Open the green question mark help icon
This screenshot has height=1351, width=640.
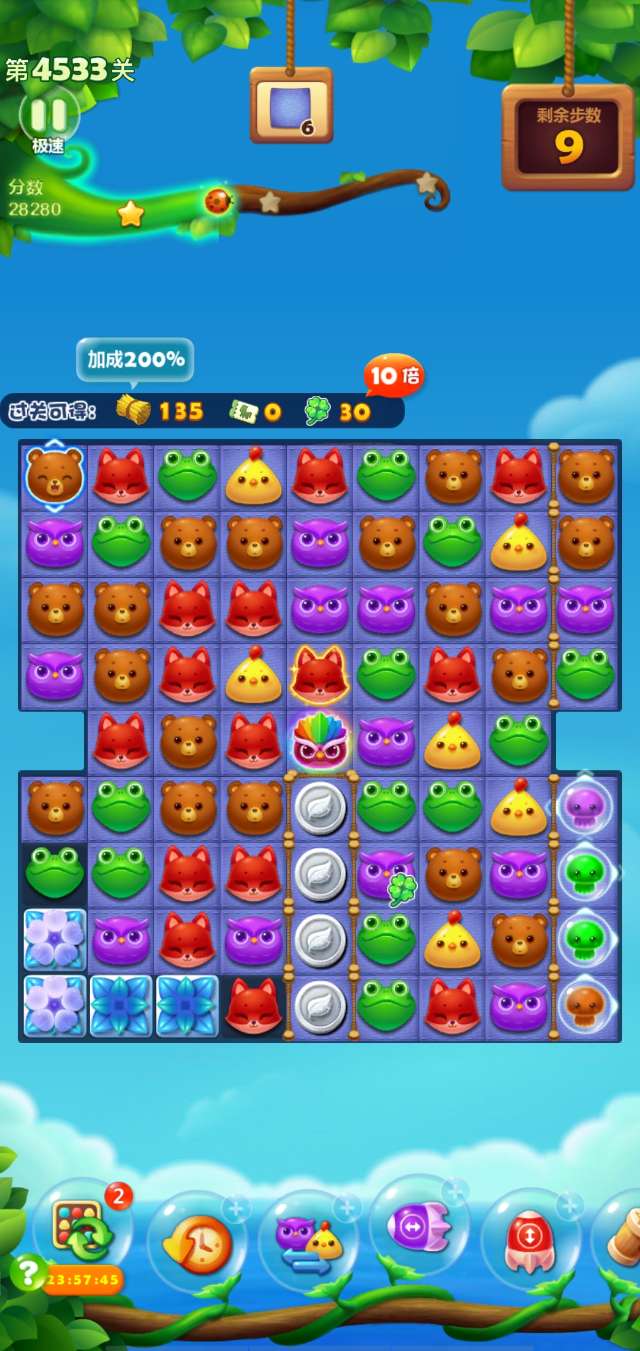[x=27, y=1271]
